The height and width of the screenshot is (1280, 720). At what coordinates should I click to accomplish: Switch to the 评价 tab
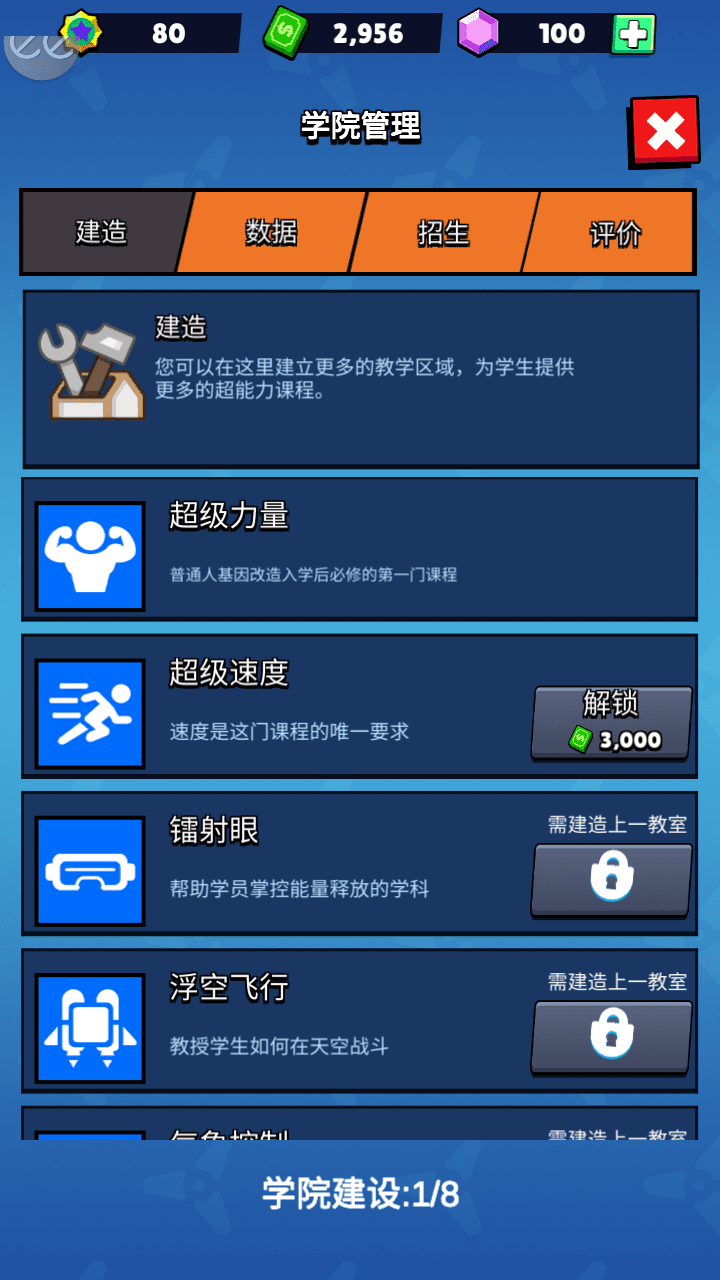614,233
